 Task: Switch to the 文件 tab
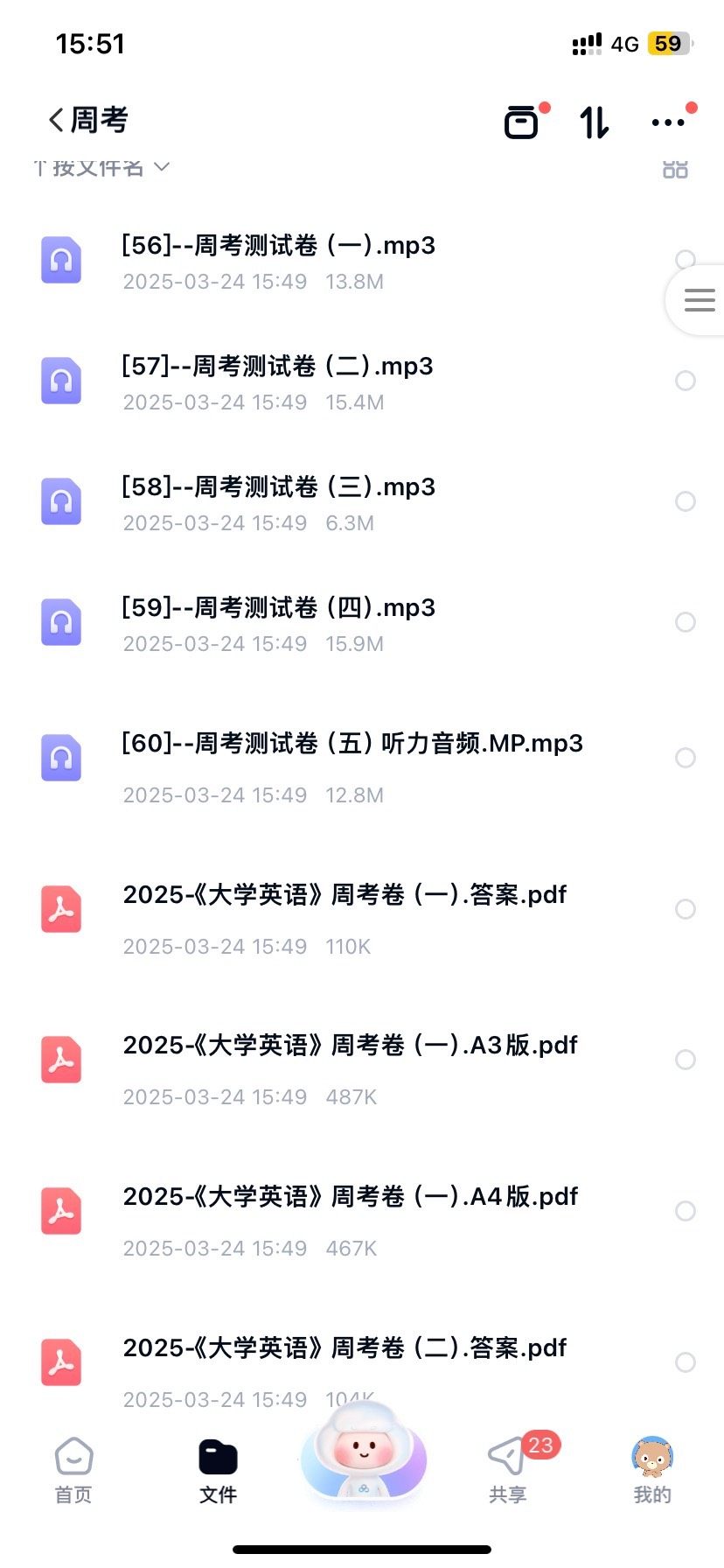(x=218, y=1470)
